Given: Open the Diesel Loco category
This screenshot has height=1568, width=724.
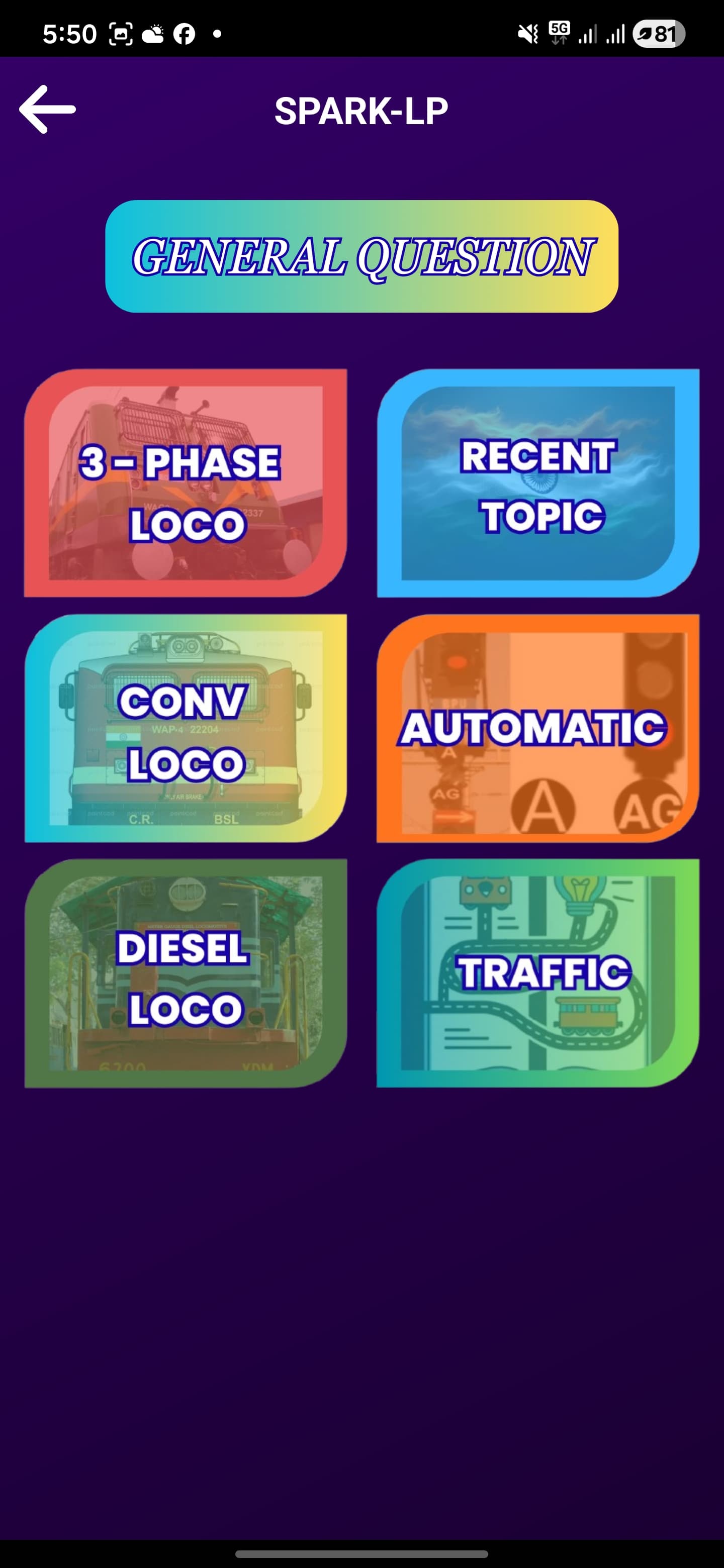Looking at the screenshot, I should click(186, 972).
